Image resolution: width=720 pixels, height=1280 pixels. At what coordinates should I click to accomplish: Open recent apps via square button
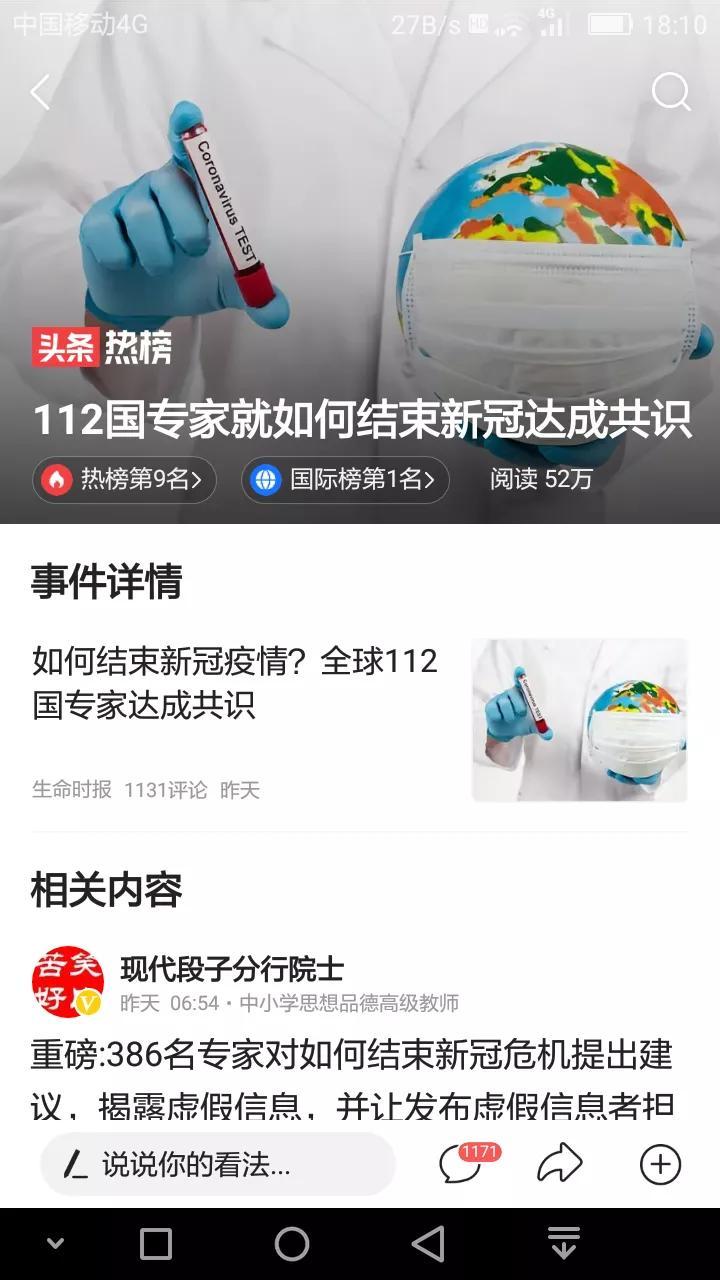[156, 1244]
